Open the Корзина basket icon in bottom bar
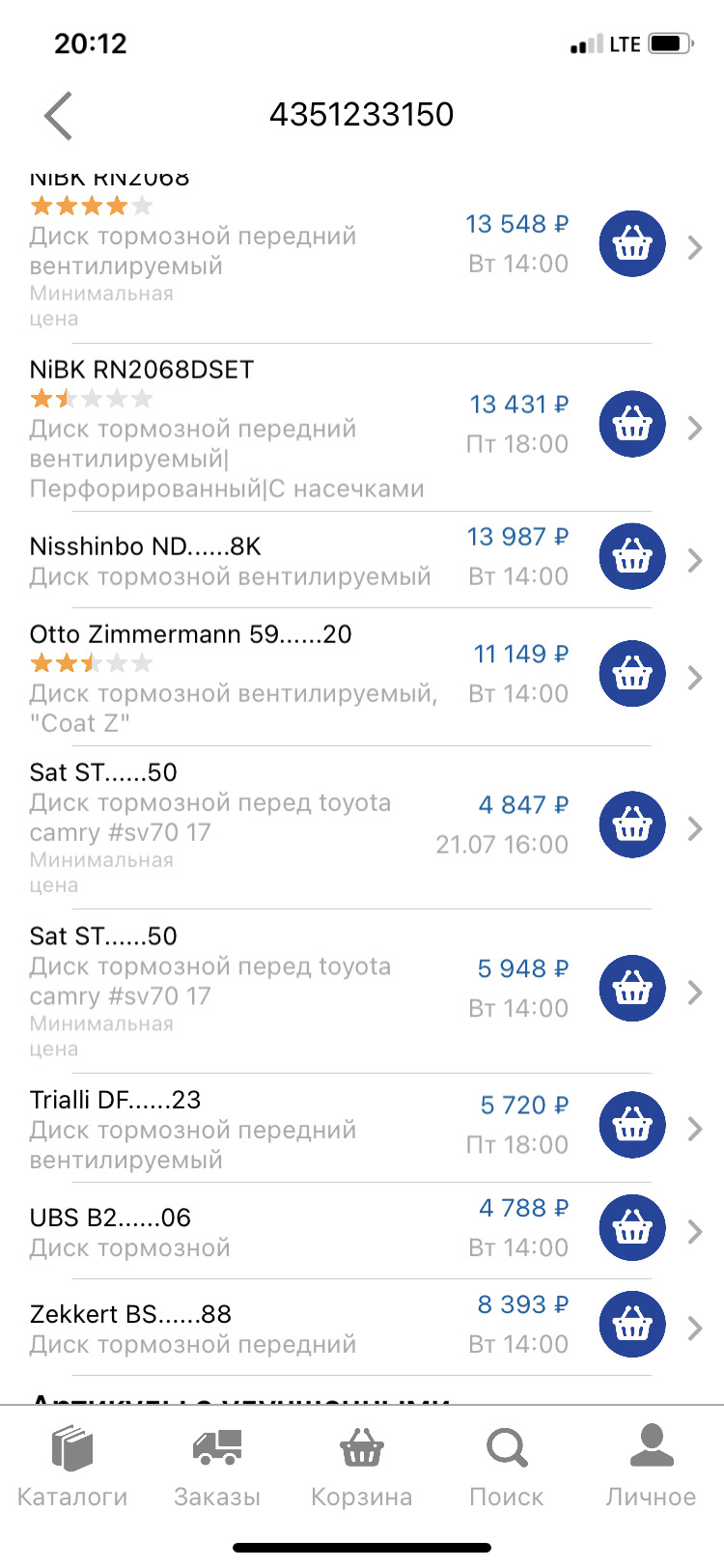This screenshot has height=1568, width=724. click(361, 1448)
